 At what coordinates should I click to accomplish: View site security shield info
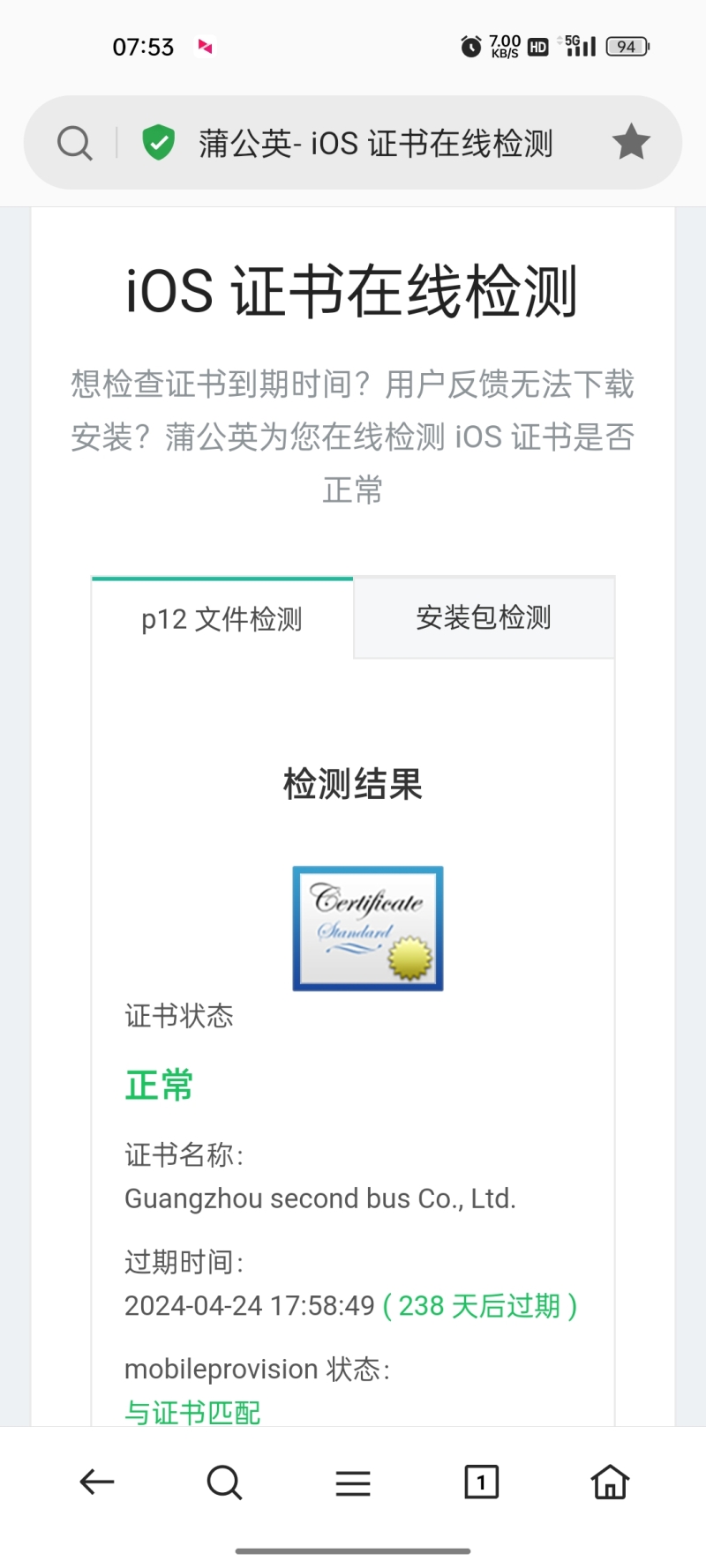(159, 142)
